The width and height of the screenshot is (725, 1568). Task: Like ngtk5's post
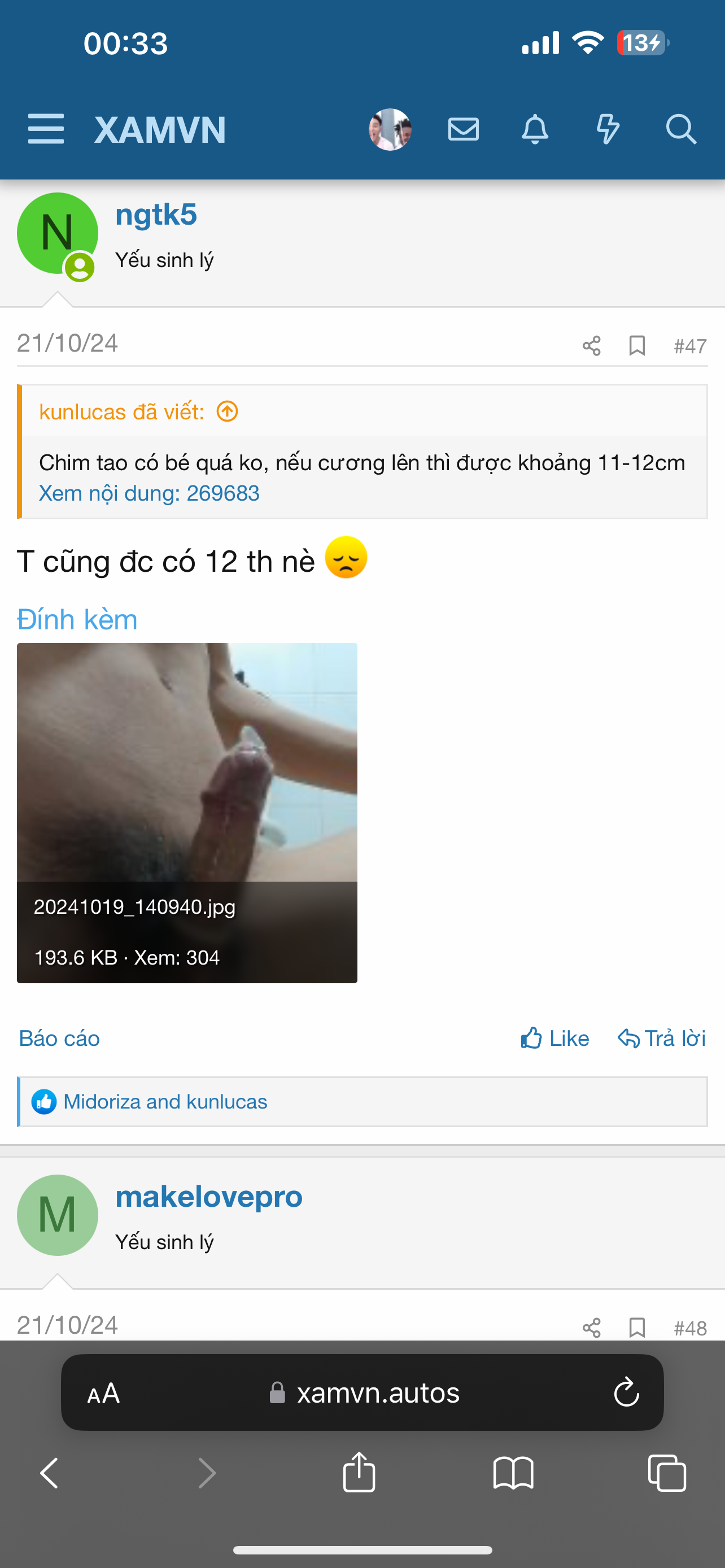(554, 1038)
